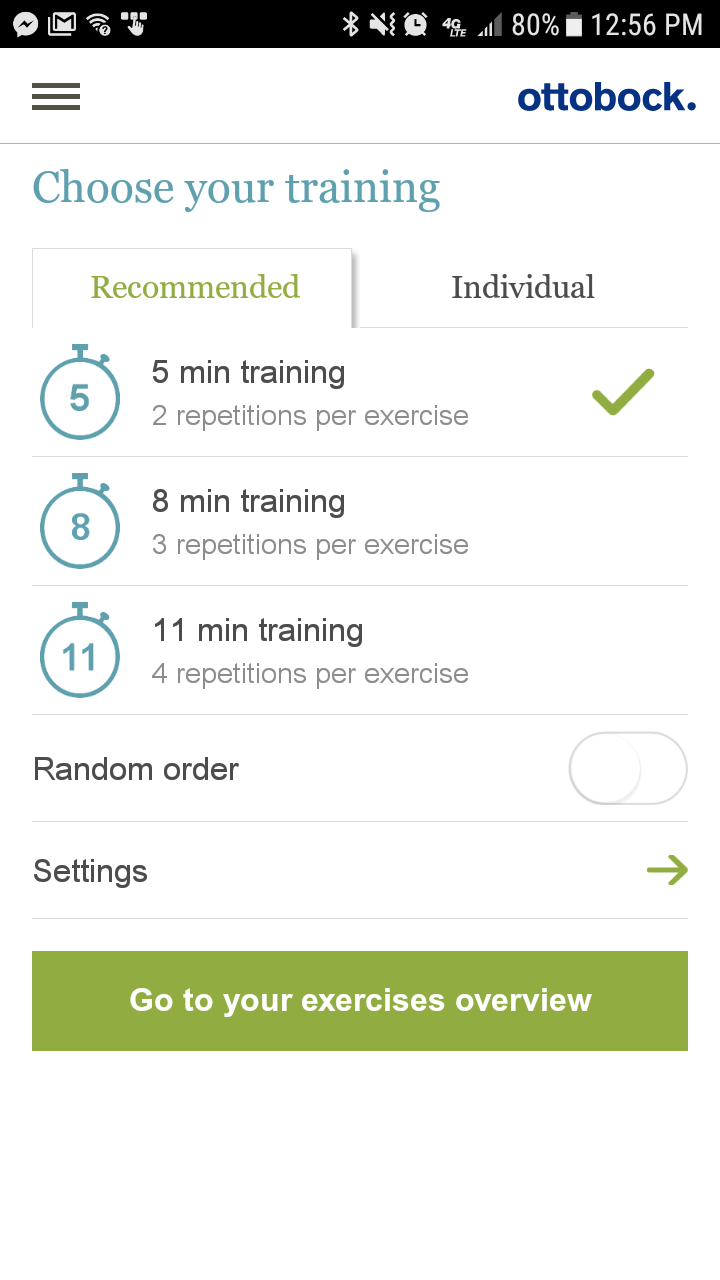The height and width of the screenshot is (1280, 720).
Task: Choose the 5 min training option
Action: coord(360,393)
